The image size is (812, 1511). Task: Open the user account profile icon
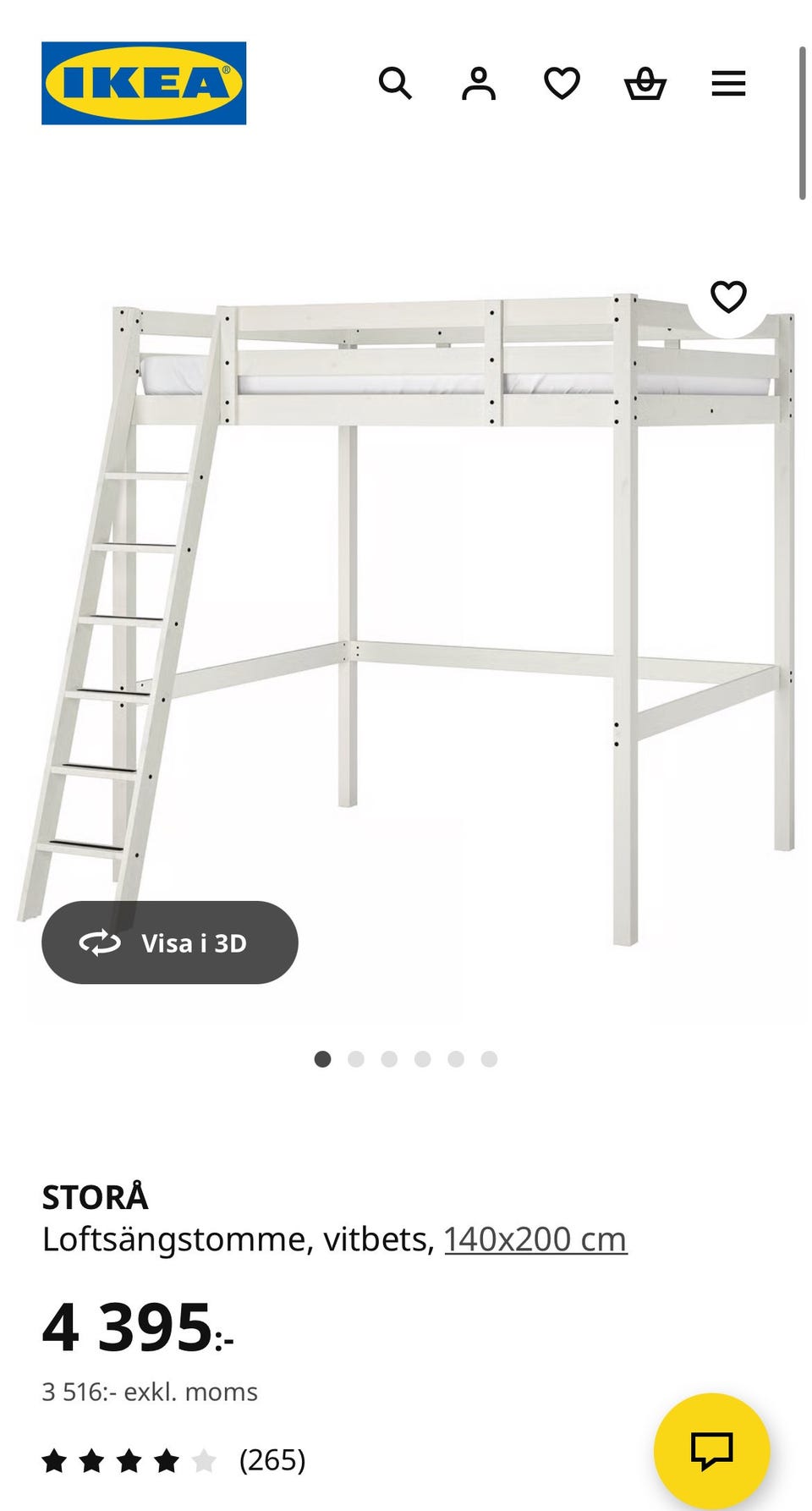[479, 84]
